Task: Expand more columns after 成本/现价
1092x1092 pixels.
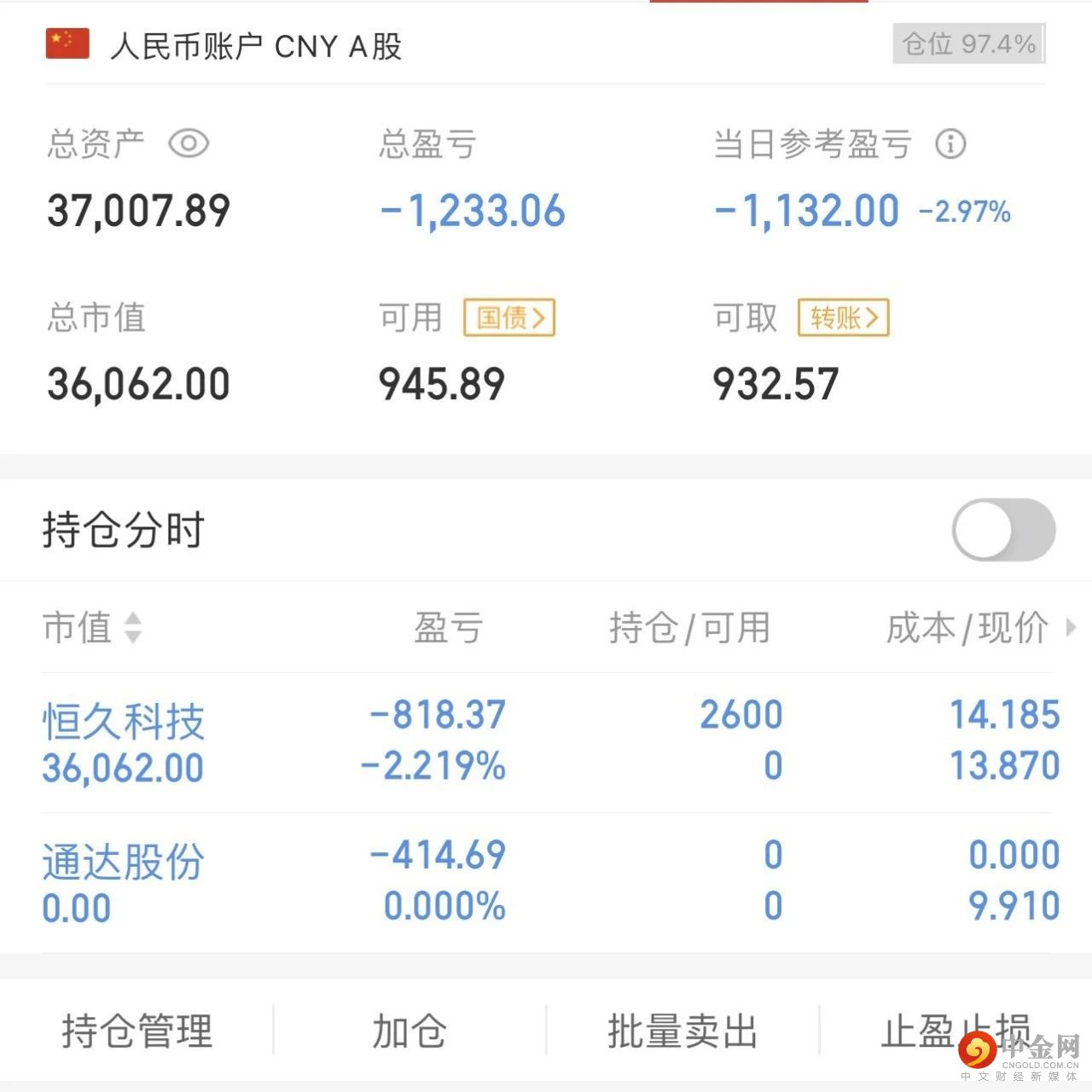Action: (1072, 628)
